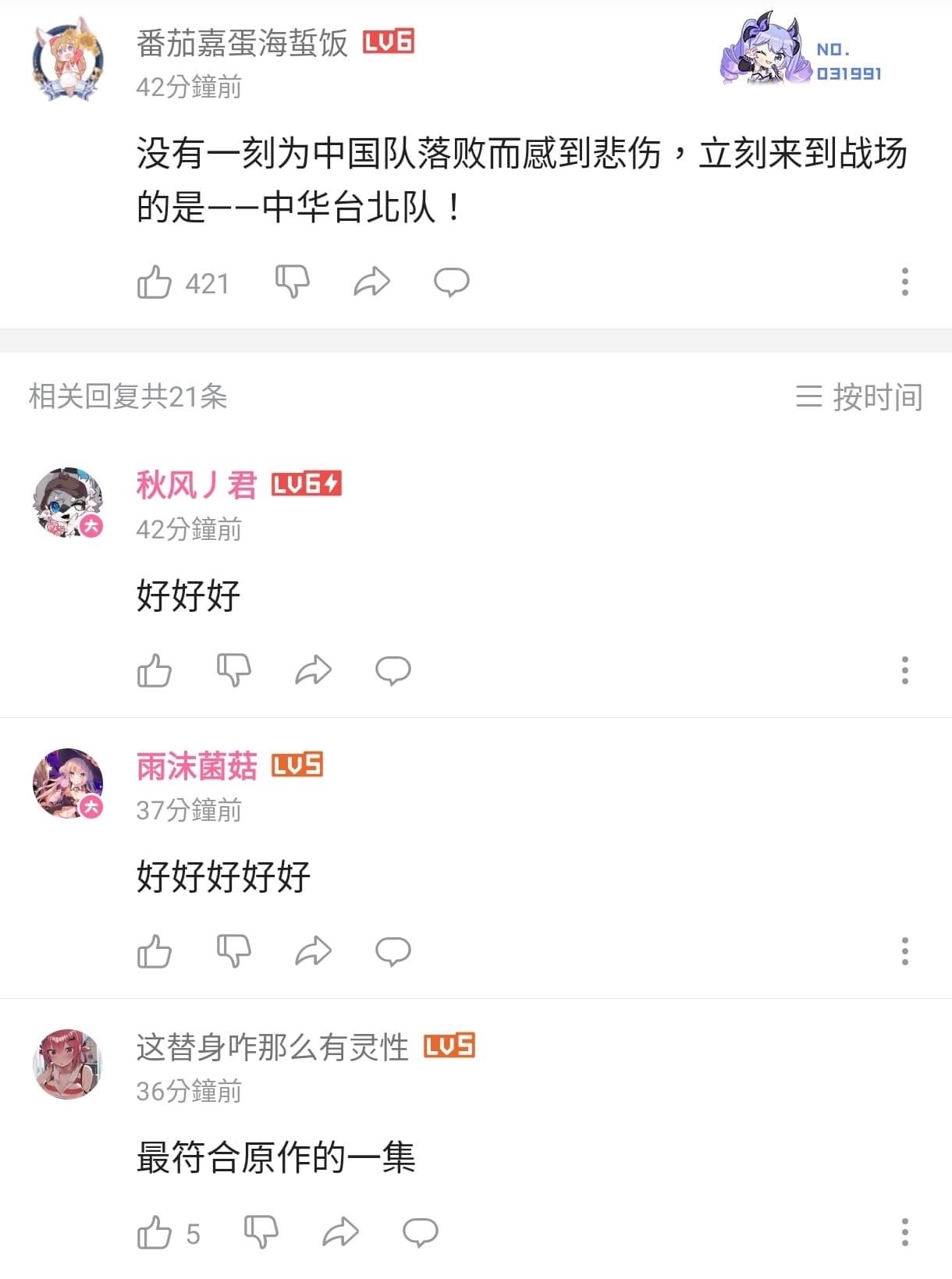The width and height of the screenshot is (952, 1279).
Task: Share 这替身咋那么有灵性's reply
Action: click(340, 1233)
